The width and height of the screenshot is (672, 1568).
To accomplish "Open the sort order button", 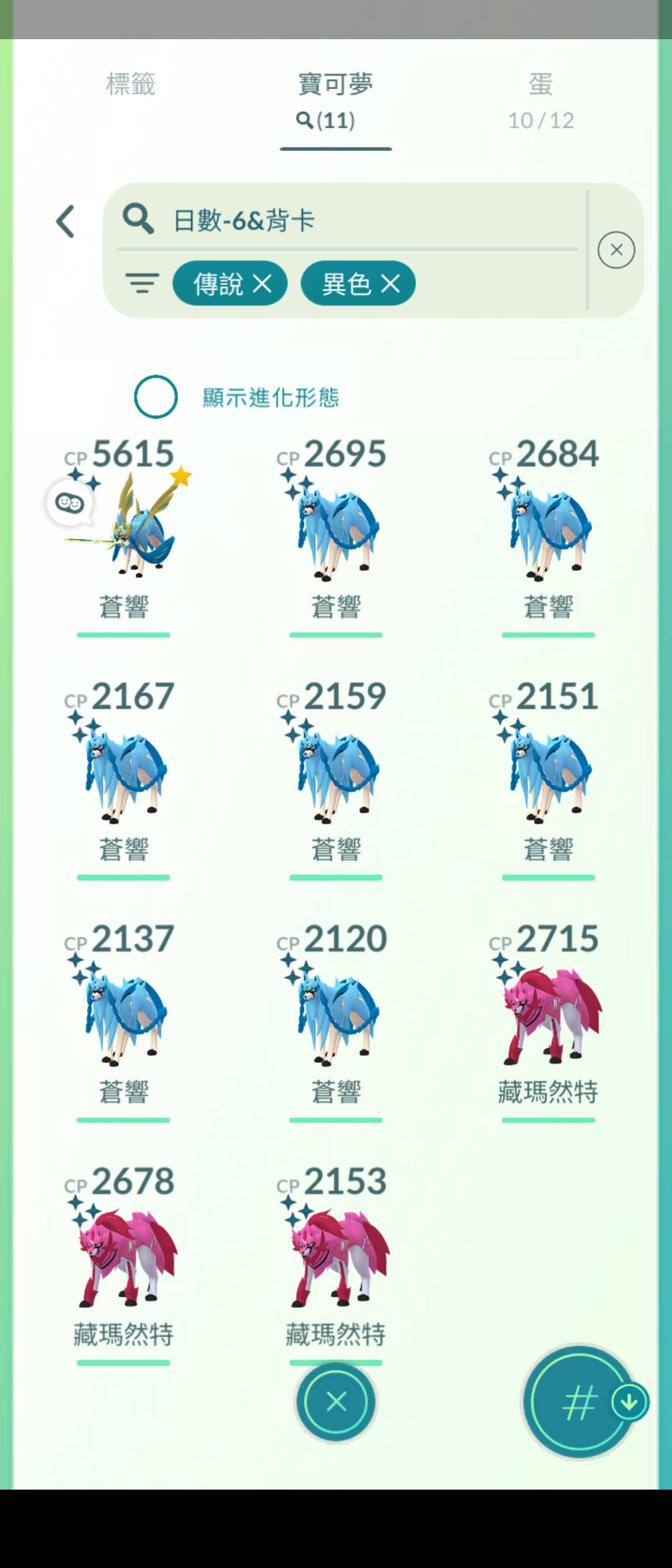I will pyautogui.click(x=579, y=1402).
